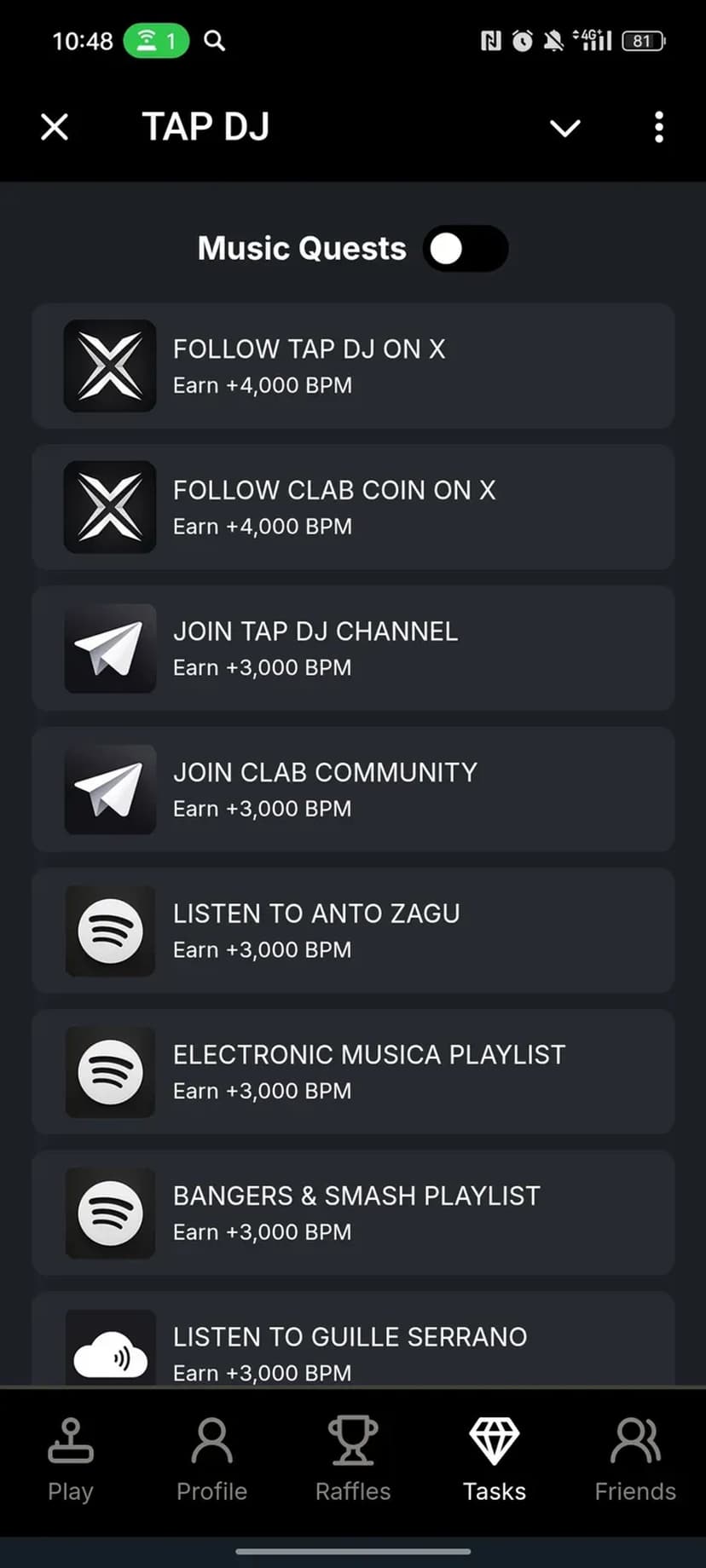Image resolution: width=706 pixels, height=1568 pixels.
Task: Collapse the app using the chevron
Action: (564, 128)
